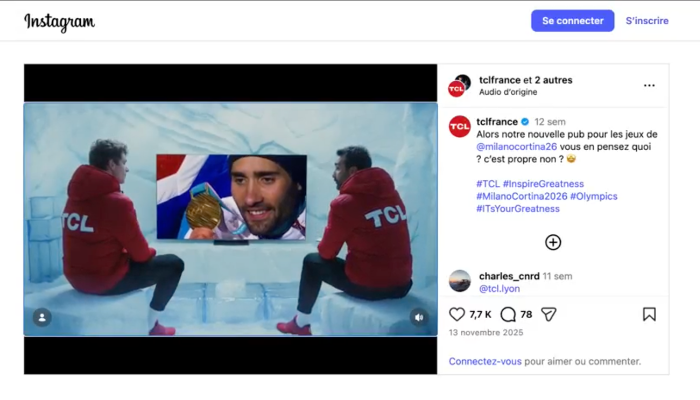Open the @tcl.lyon mention in the comment
700x400 pixels.
click(499, 288)
